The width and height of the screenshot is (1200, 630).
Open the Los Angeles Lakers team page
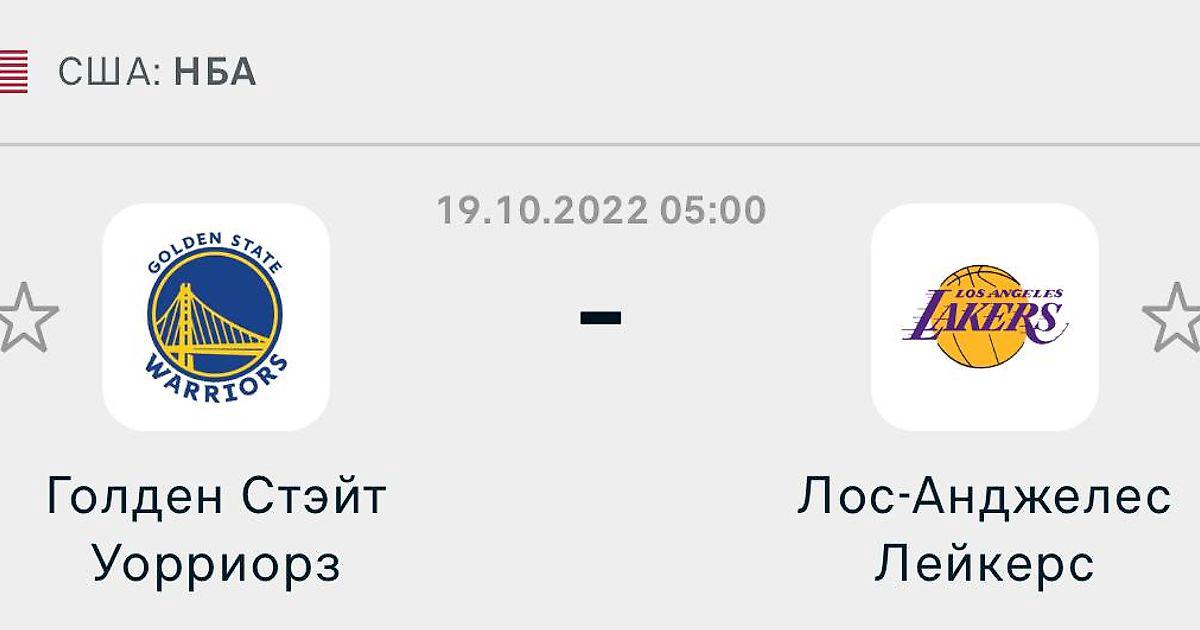[984, 317]
